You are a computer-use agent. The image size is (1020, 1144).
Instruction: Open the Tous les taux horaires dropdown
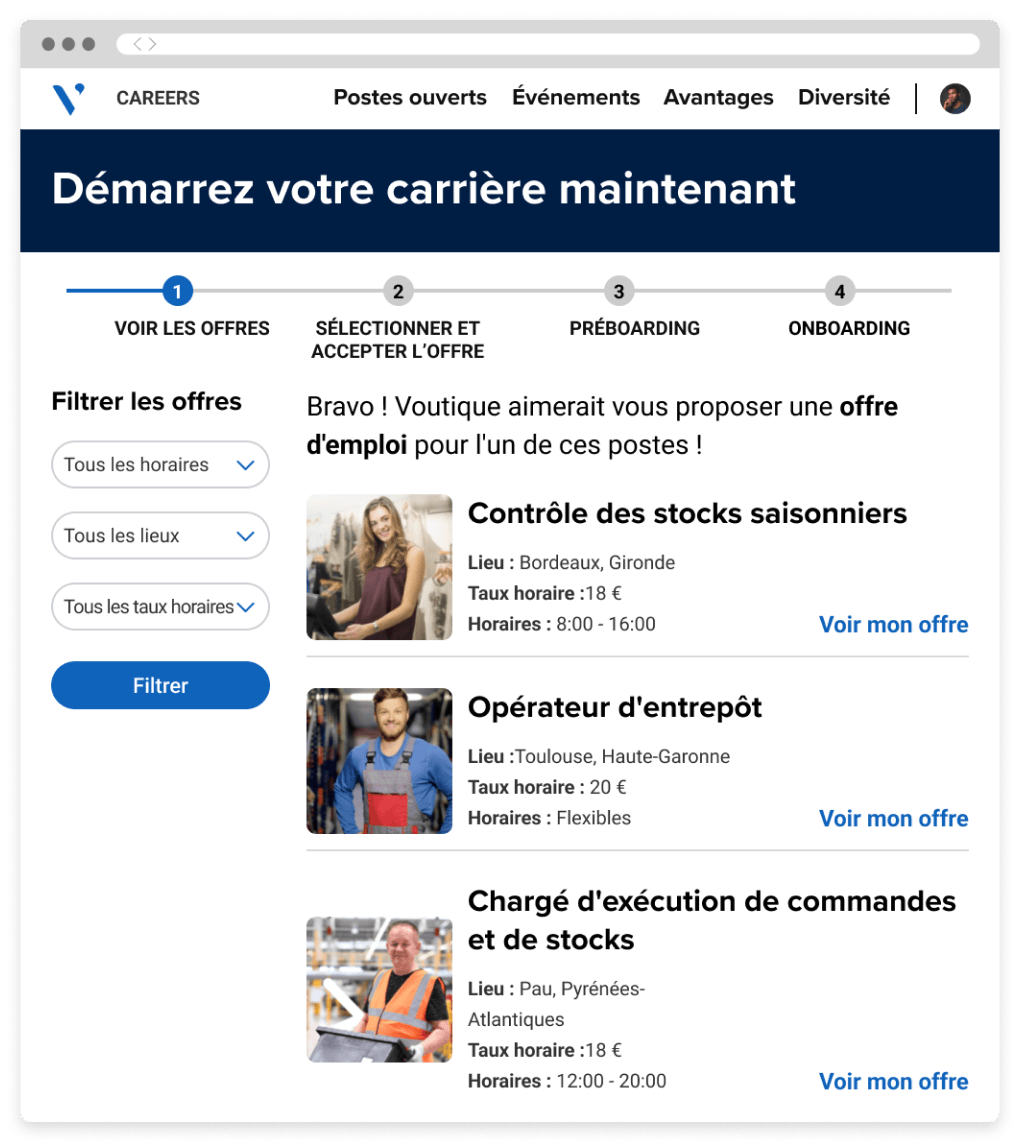point(160,607)
